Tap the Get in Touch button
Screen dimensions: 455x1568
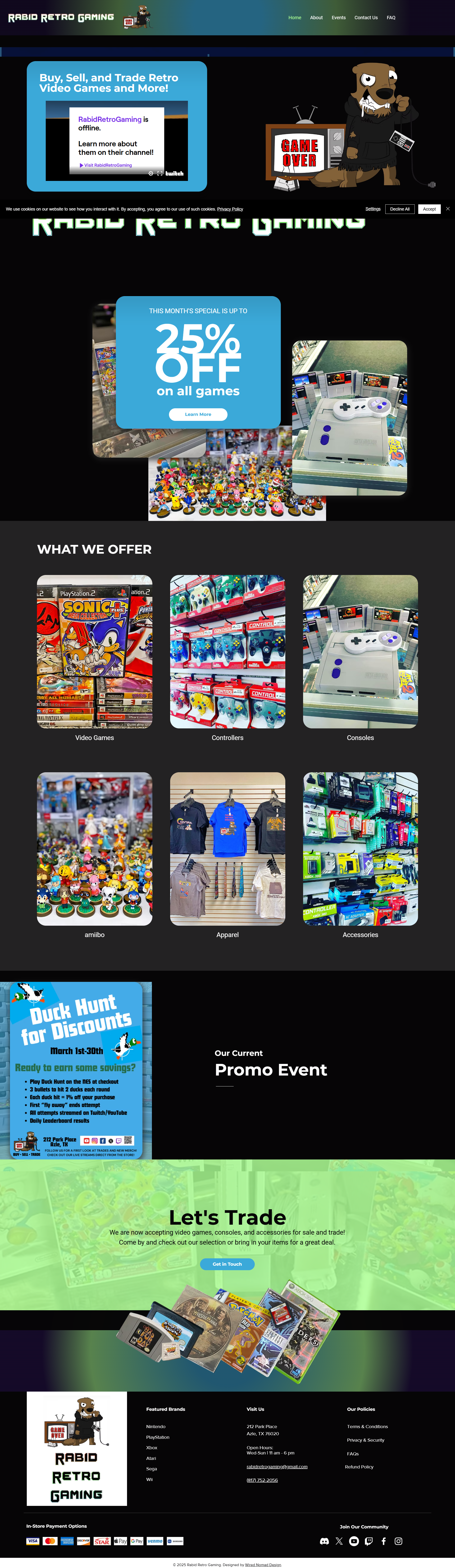pos(227,1264)
